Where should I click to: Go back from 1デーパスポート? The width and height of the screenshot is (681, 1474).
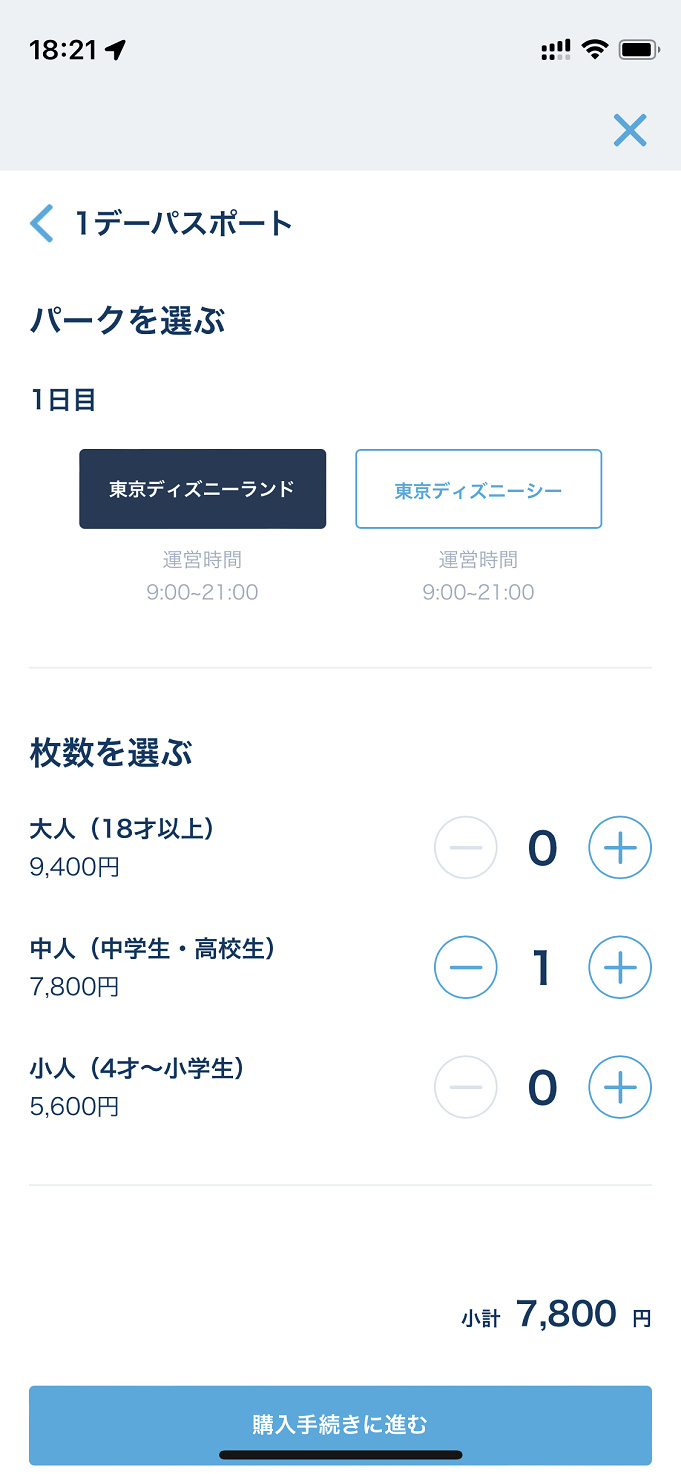click(42, 223)
